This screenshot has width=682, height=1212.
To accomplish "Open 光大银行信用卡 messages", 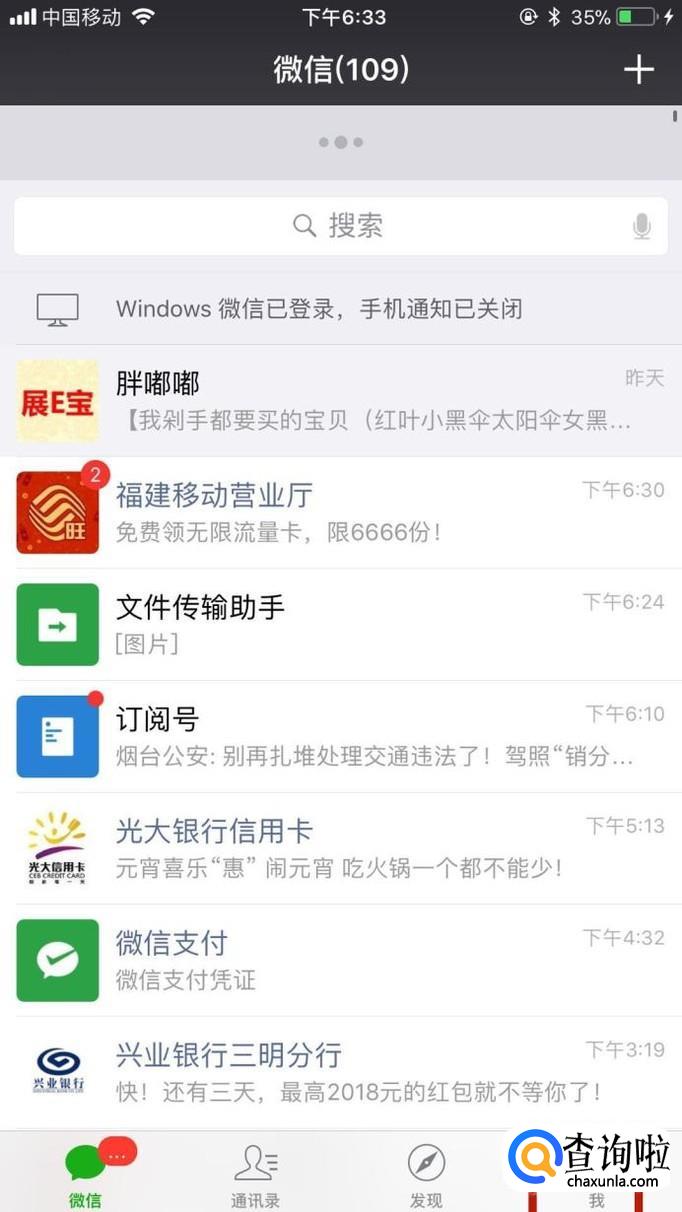I will coord(341,849).
